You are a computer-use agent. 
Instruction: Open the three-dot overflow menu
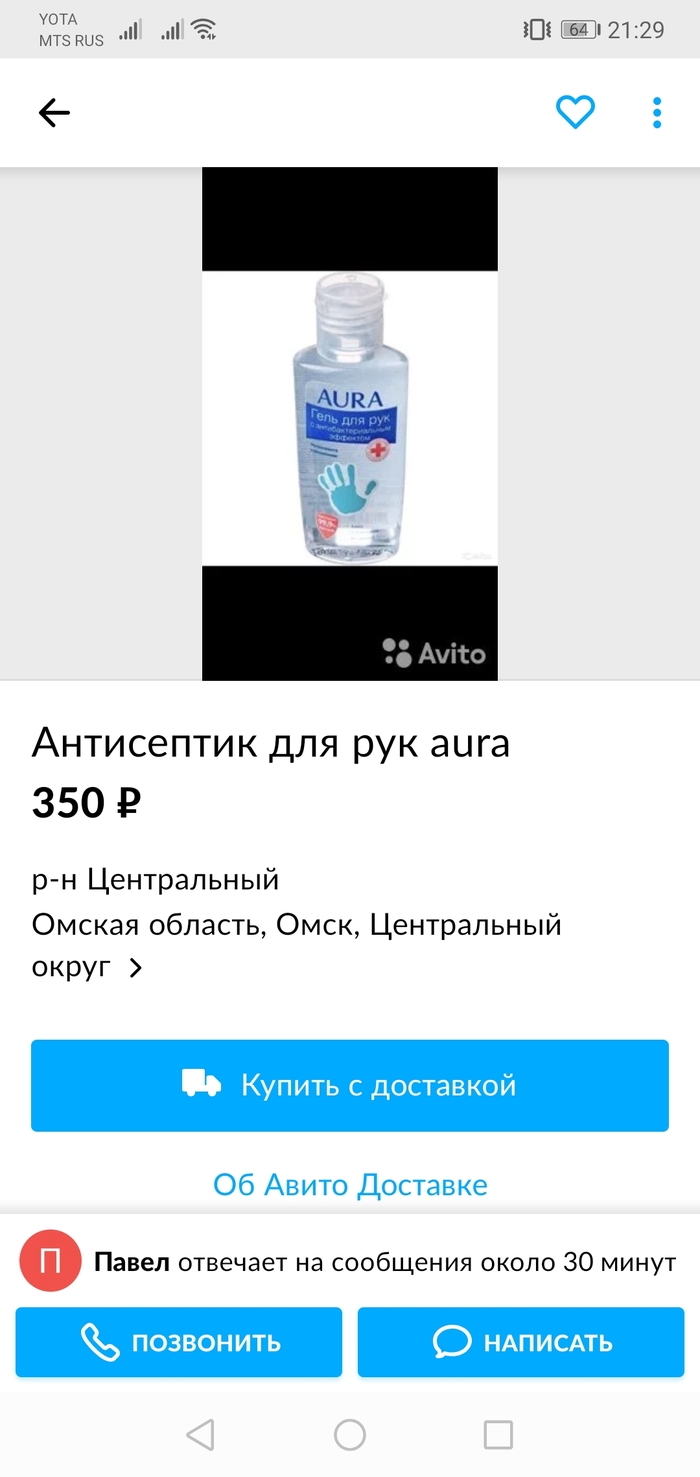click(x=656, y=112)
